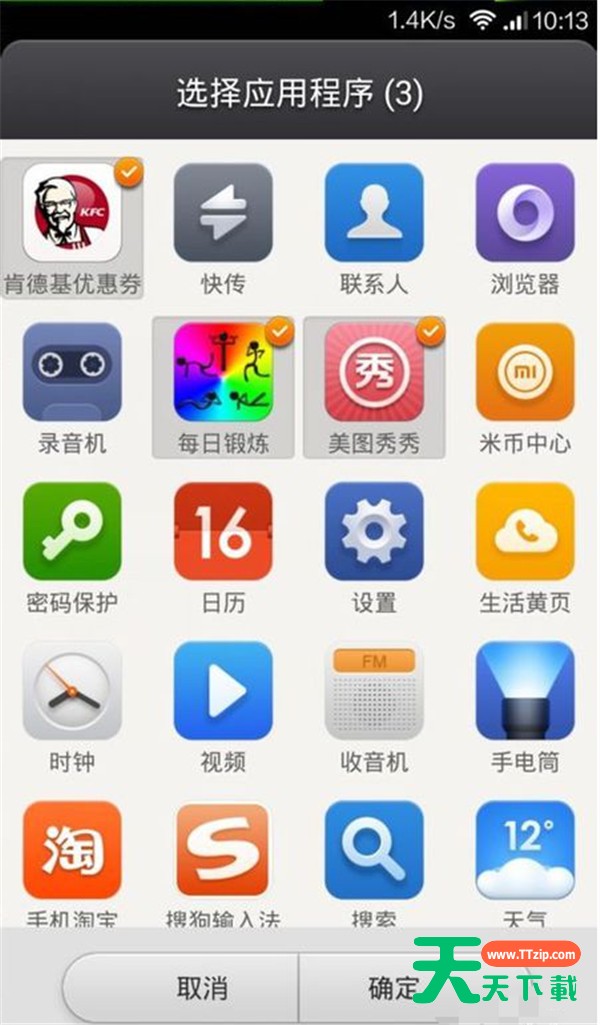Deselect the 每日锻炼 app
Viewport: 600px width, 1025px height.
click(223, 372)
